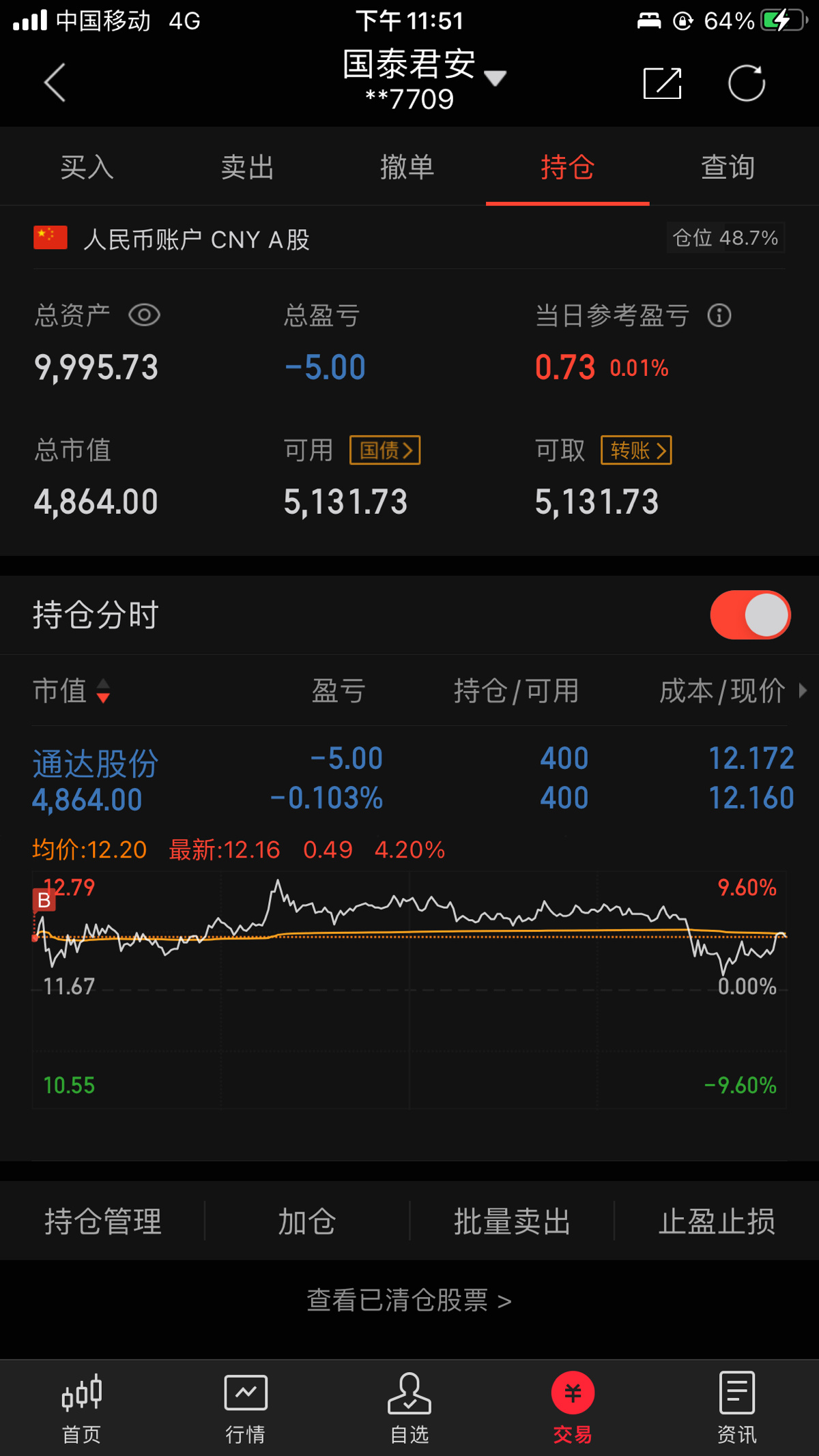
Task: Show info about 当日参考盈亏
Action: click(719, 316)
